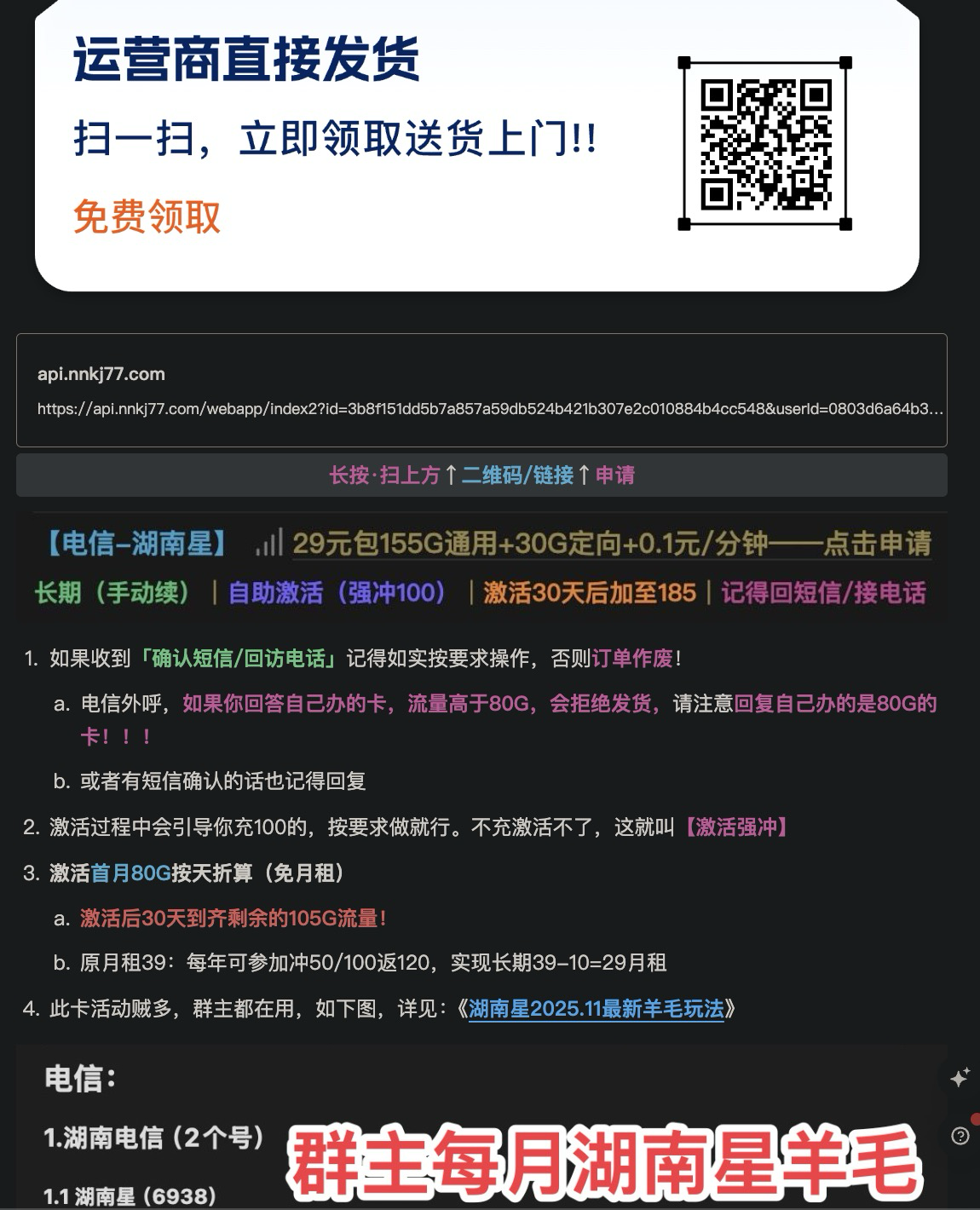Tap the AI sparkle assistant icon
Viewport: 980px width, 1210px height.
[960, 1077]
